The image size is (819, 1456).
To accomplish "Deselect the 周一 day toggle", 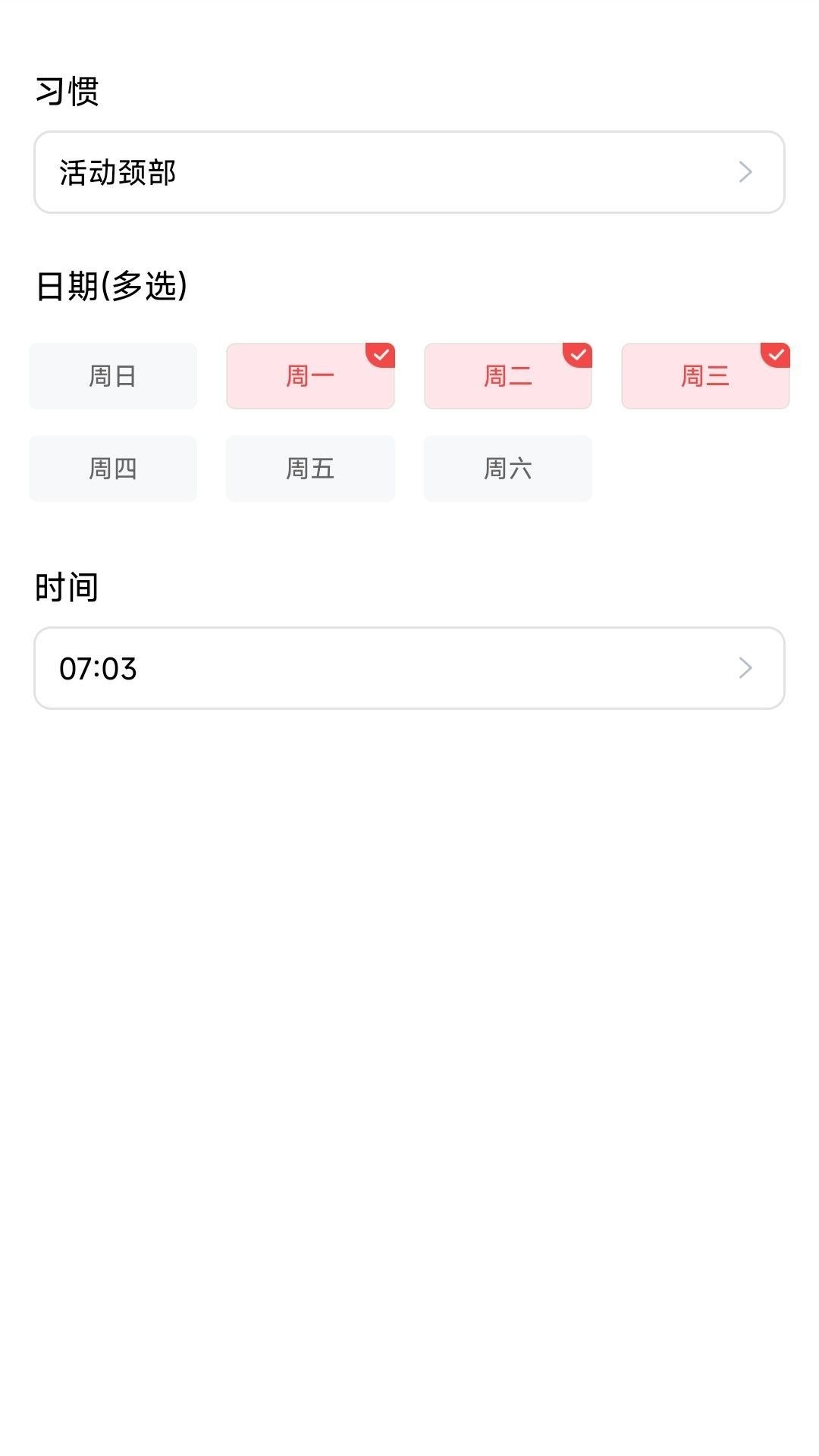I will point(310,375).
